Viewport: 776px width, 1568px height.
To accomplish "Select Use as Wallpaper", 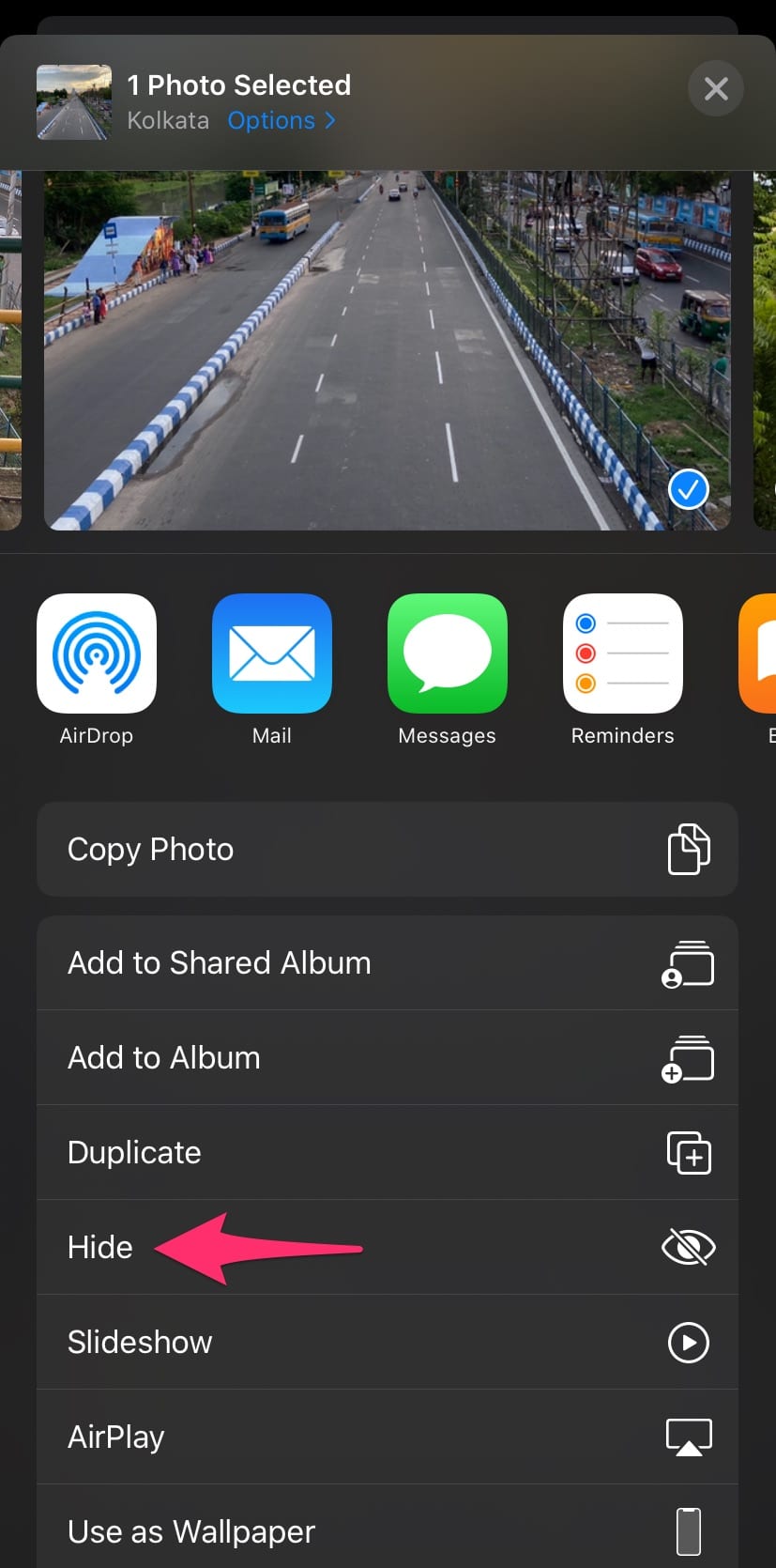I will point(387,1531).
